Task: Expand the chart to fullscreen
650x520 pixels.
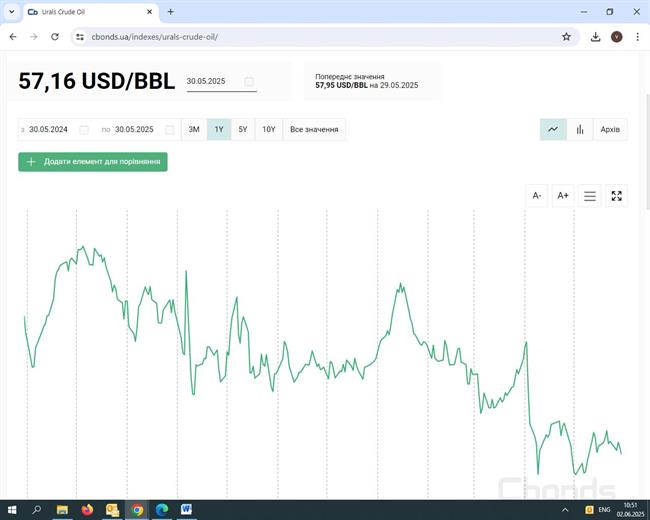Action: point(616,196)
